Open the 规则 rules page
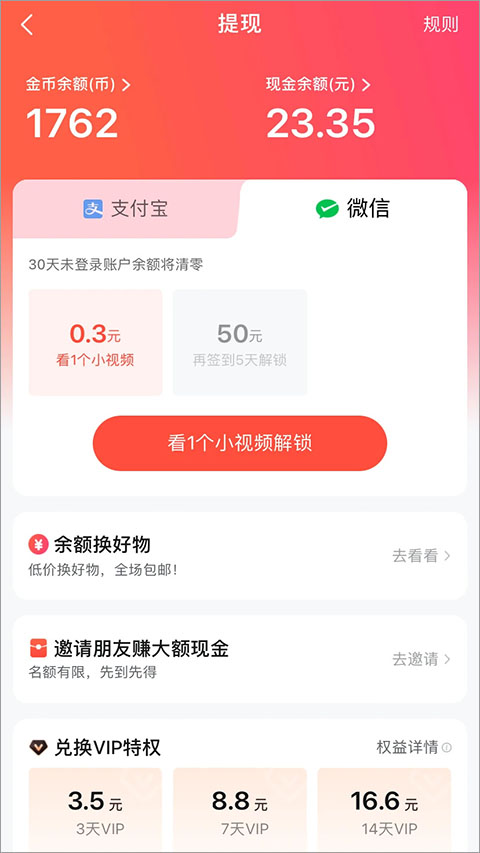 [441, 25]
